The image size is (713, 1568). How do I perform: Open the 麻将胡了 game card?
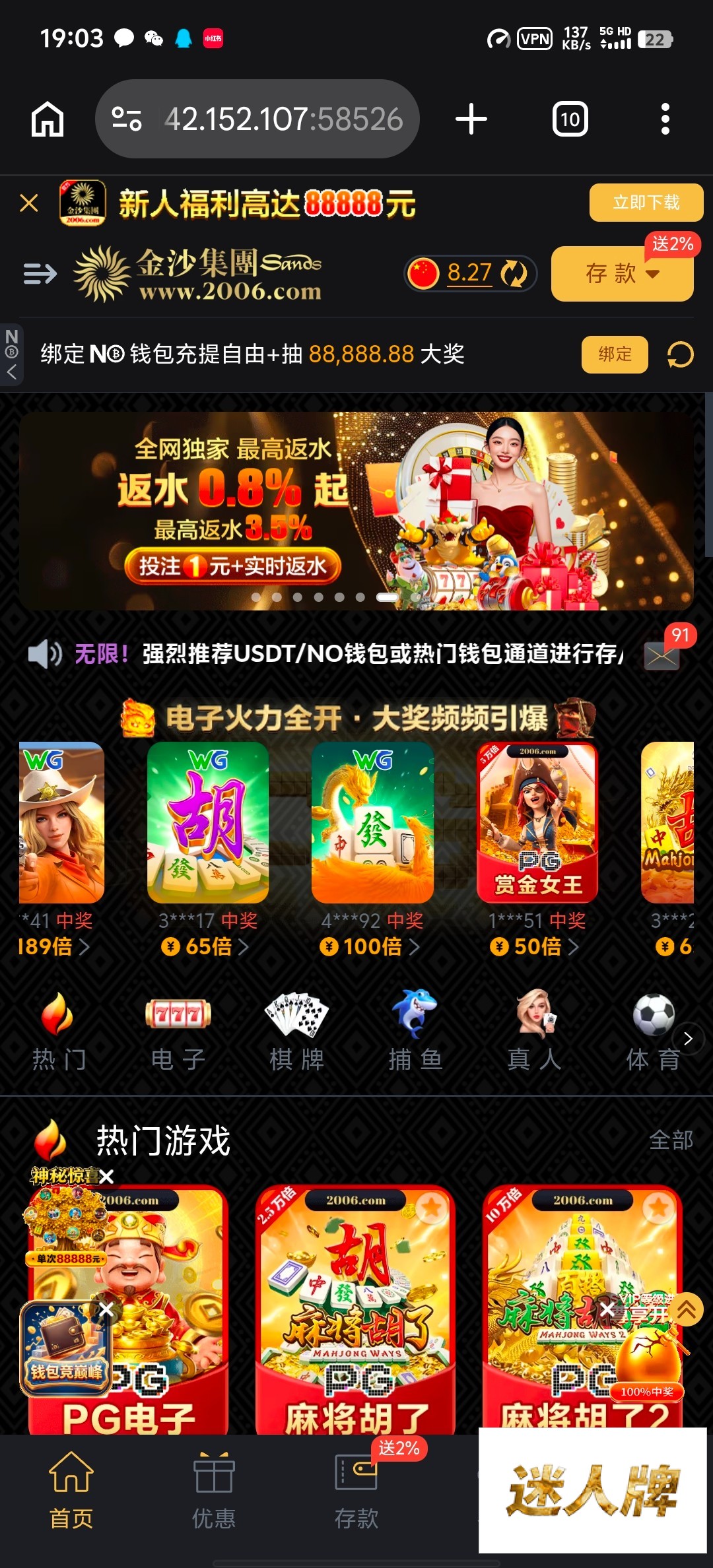(356, 1311)
